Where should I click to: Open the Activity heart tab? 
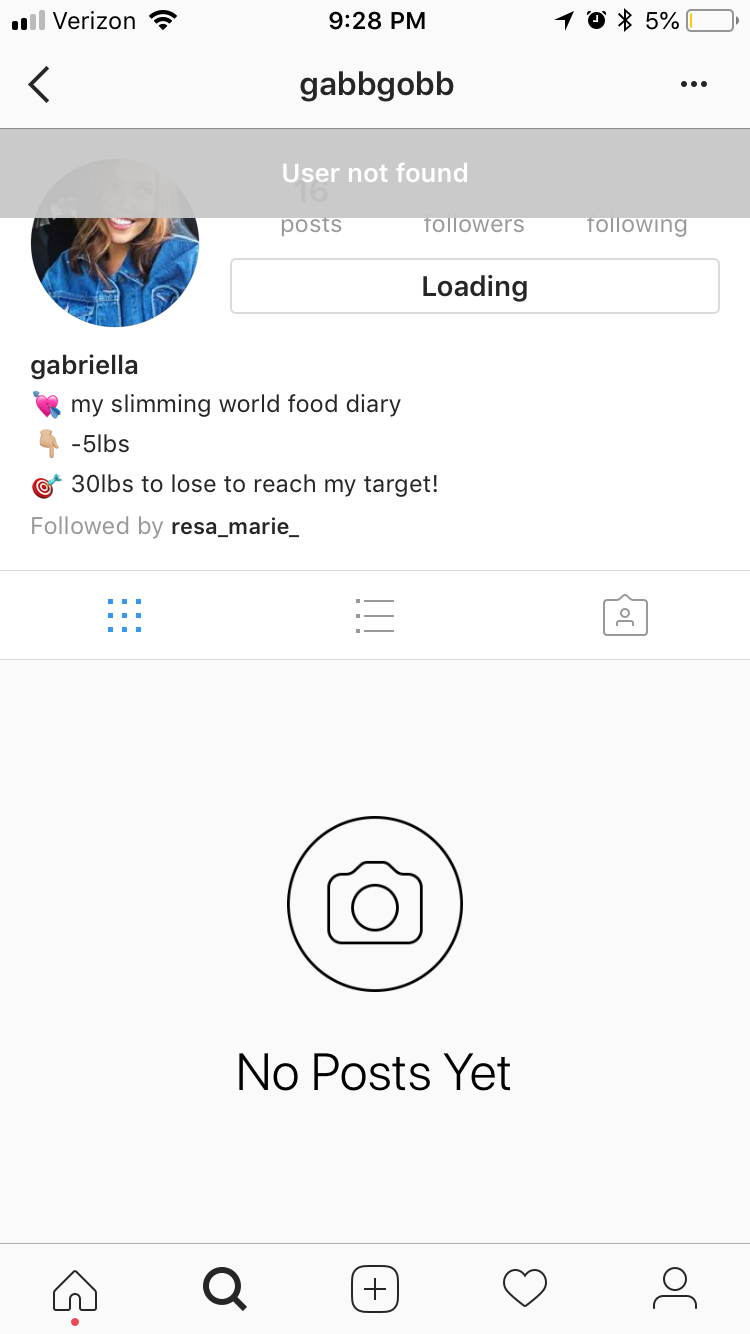coord(525,1289)
